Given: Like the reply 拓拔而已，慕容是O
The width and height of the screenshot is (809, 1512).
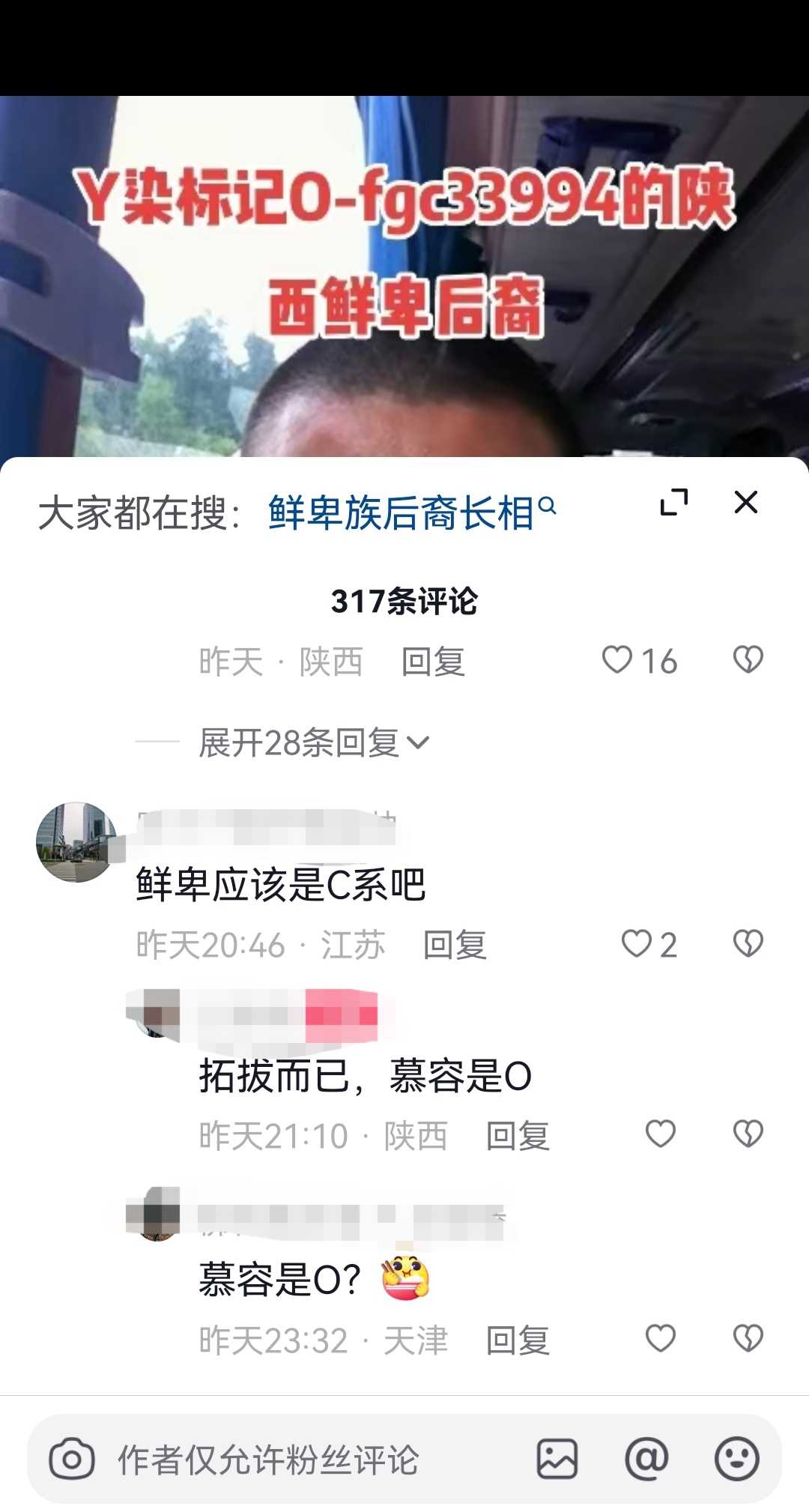Looking at the screenshot, I should (660, 1134).
